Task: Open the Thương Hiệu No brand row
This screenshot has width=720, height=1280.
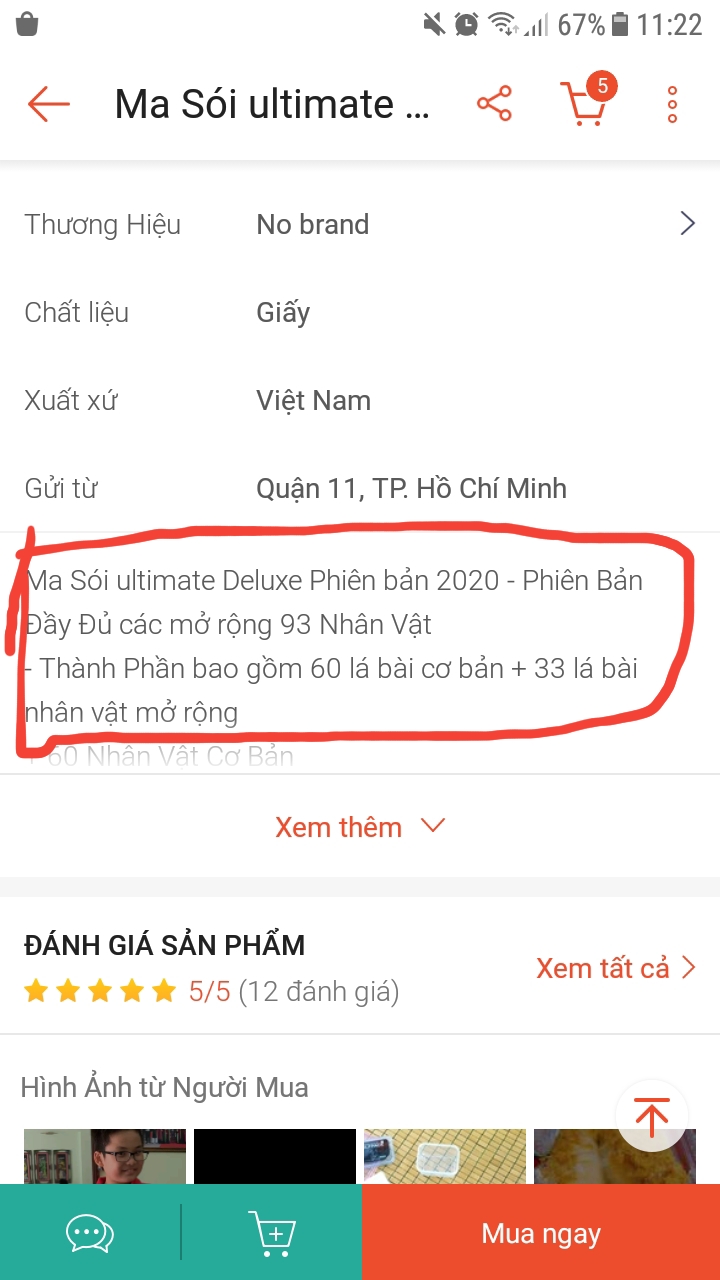Action: pos(360,224)
